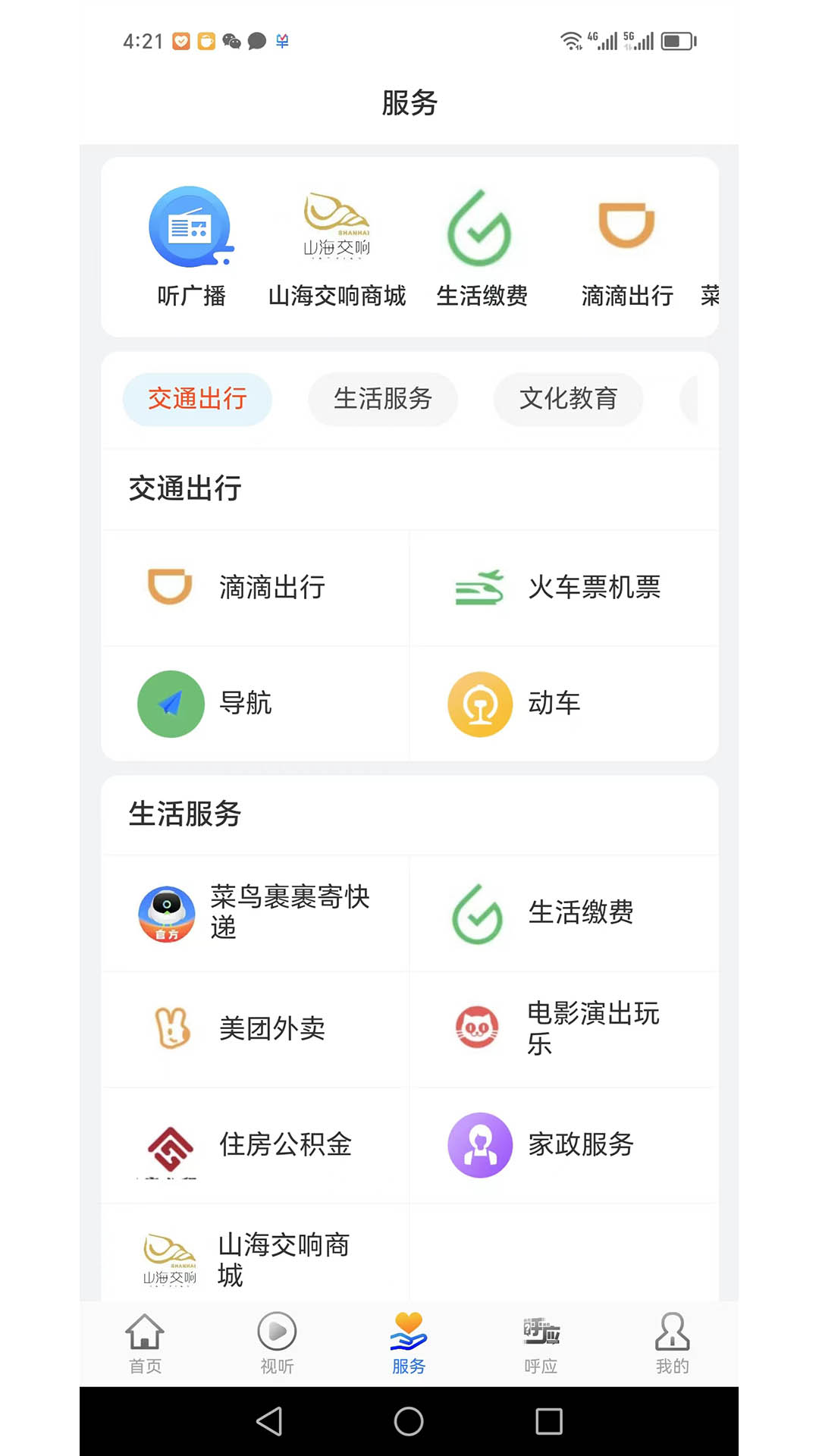The width and height of the screenshot is (819, 1456).
Task: Go to the 首页 home tab
Action: (145, 1344)
